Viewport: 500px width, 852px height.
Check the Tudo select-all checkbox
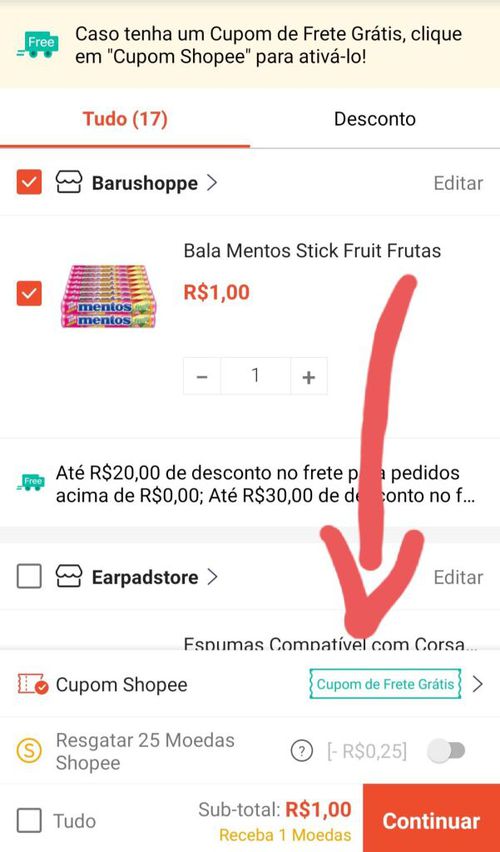[x=29, y=820]
